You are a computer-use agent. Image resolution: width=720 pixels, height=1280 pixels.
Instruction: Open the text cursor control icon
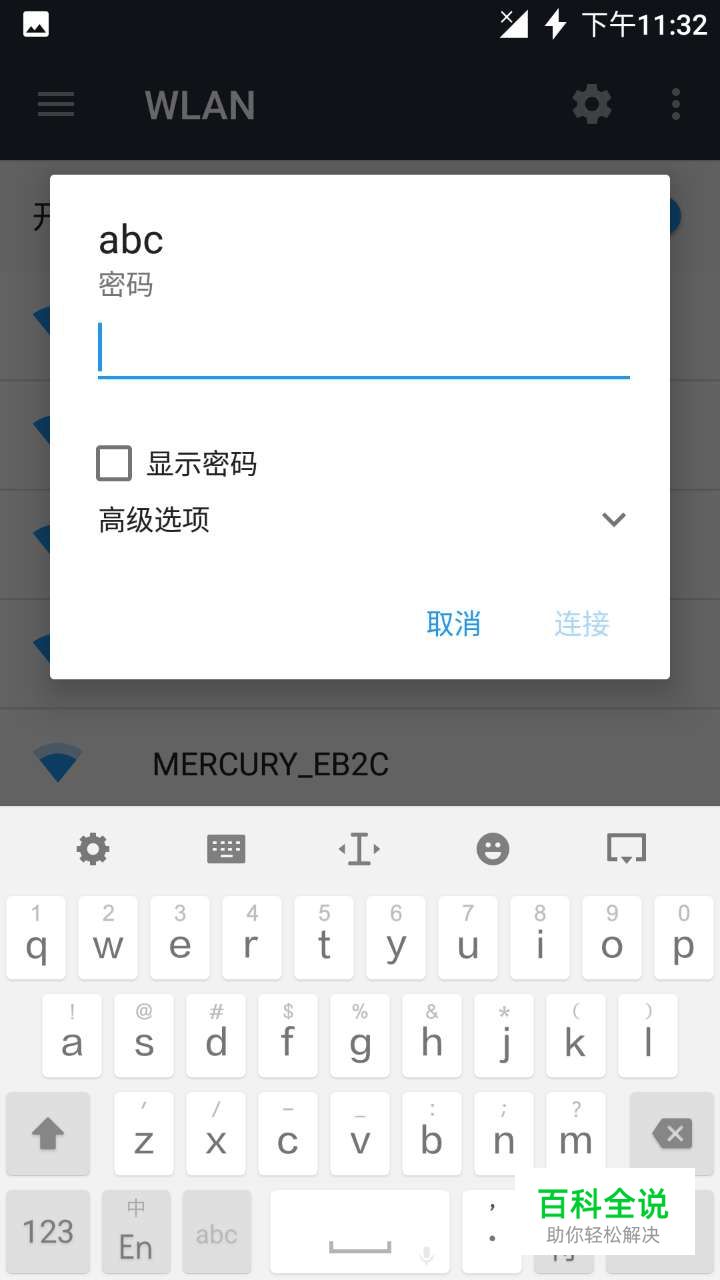pos(359,850)
